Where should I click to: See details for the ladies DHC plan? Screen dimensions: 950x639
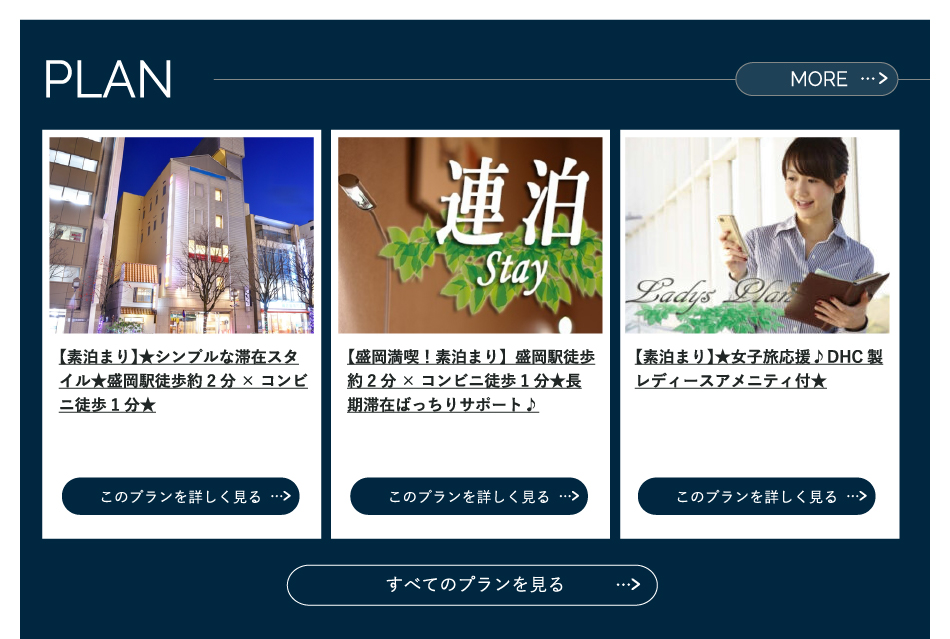coord(757,496)
